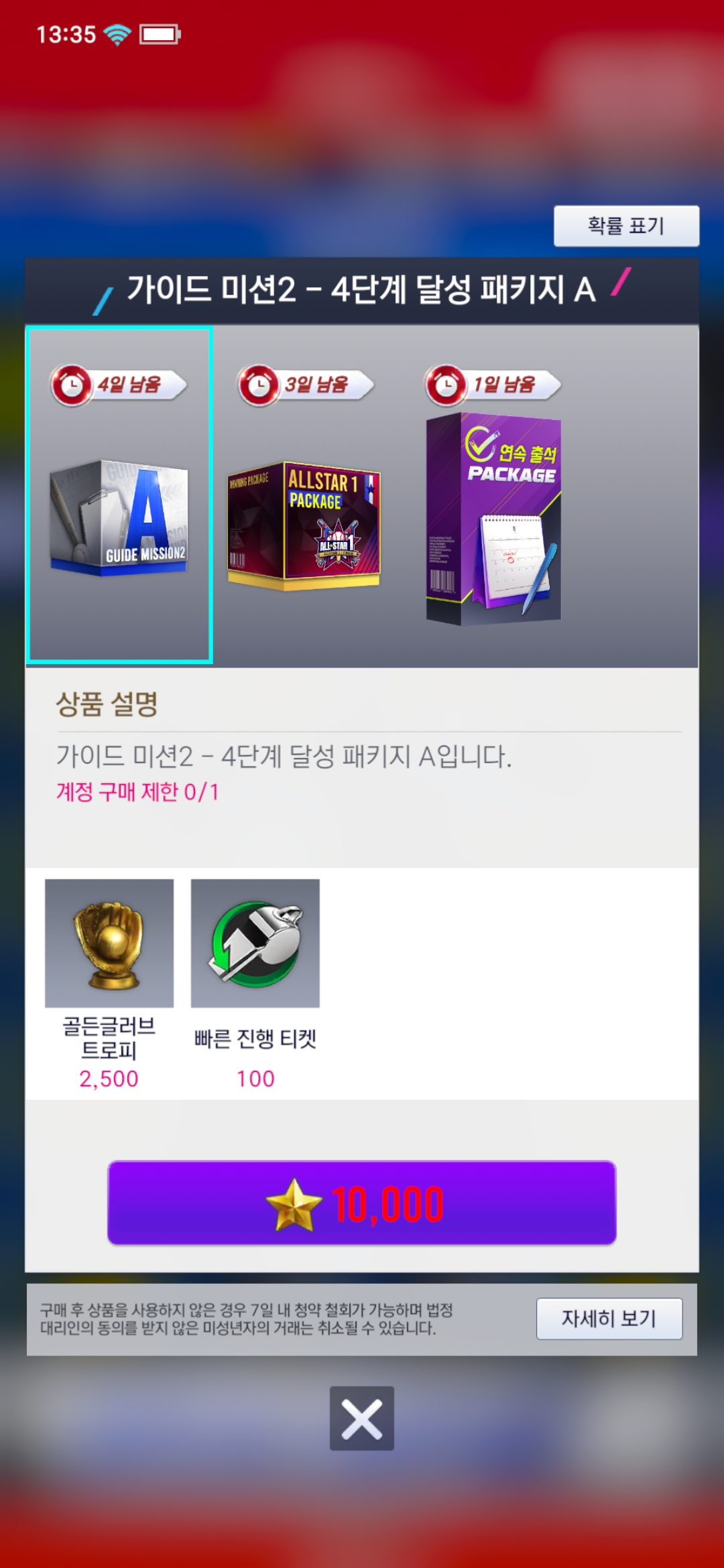724x1568 pixels.
Task: Open the 빠른 진행 티켓 item
Action: tap(255, 943)
